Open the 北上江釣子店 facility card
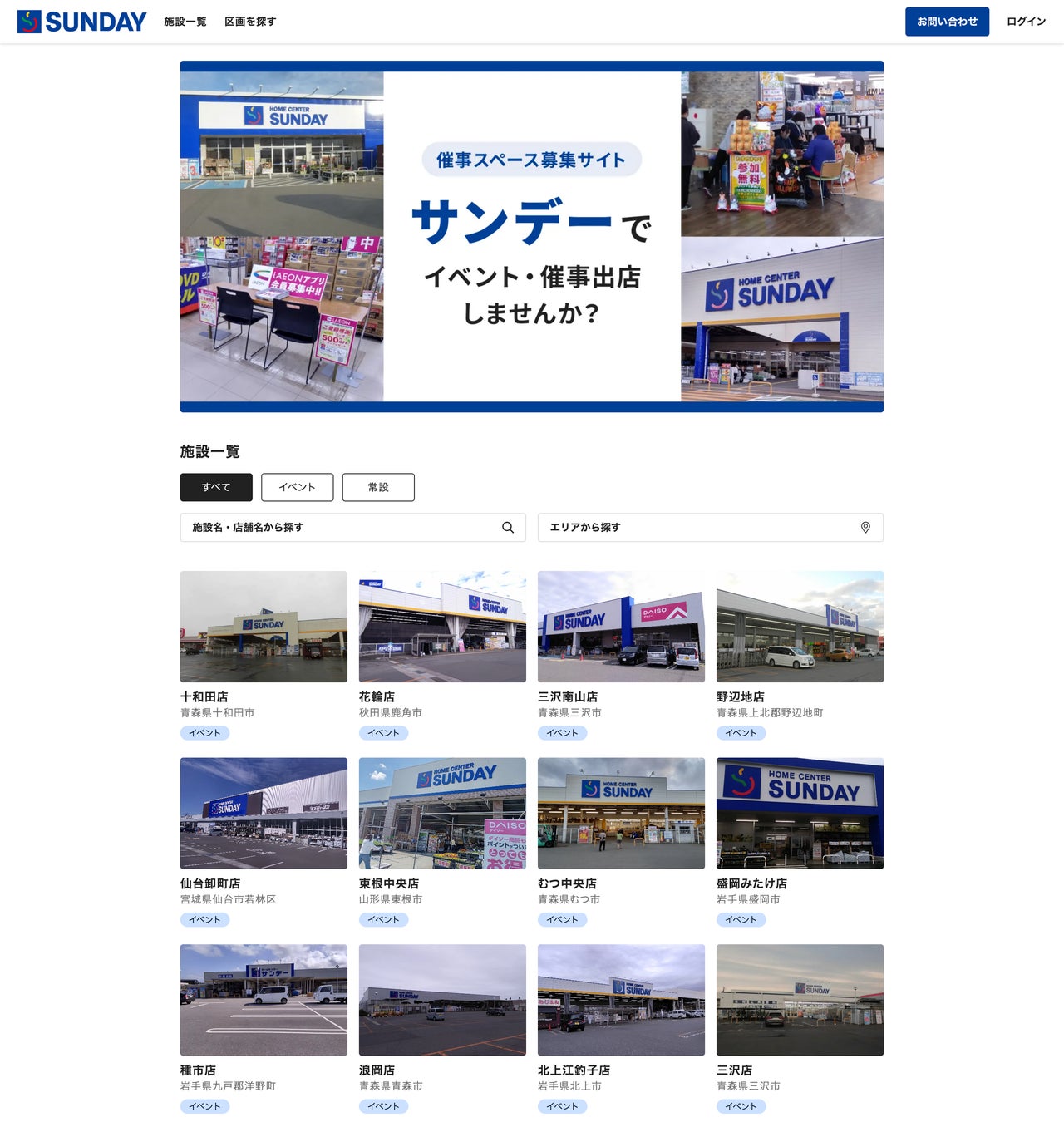 [621, 1000]
